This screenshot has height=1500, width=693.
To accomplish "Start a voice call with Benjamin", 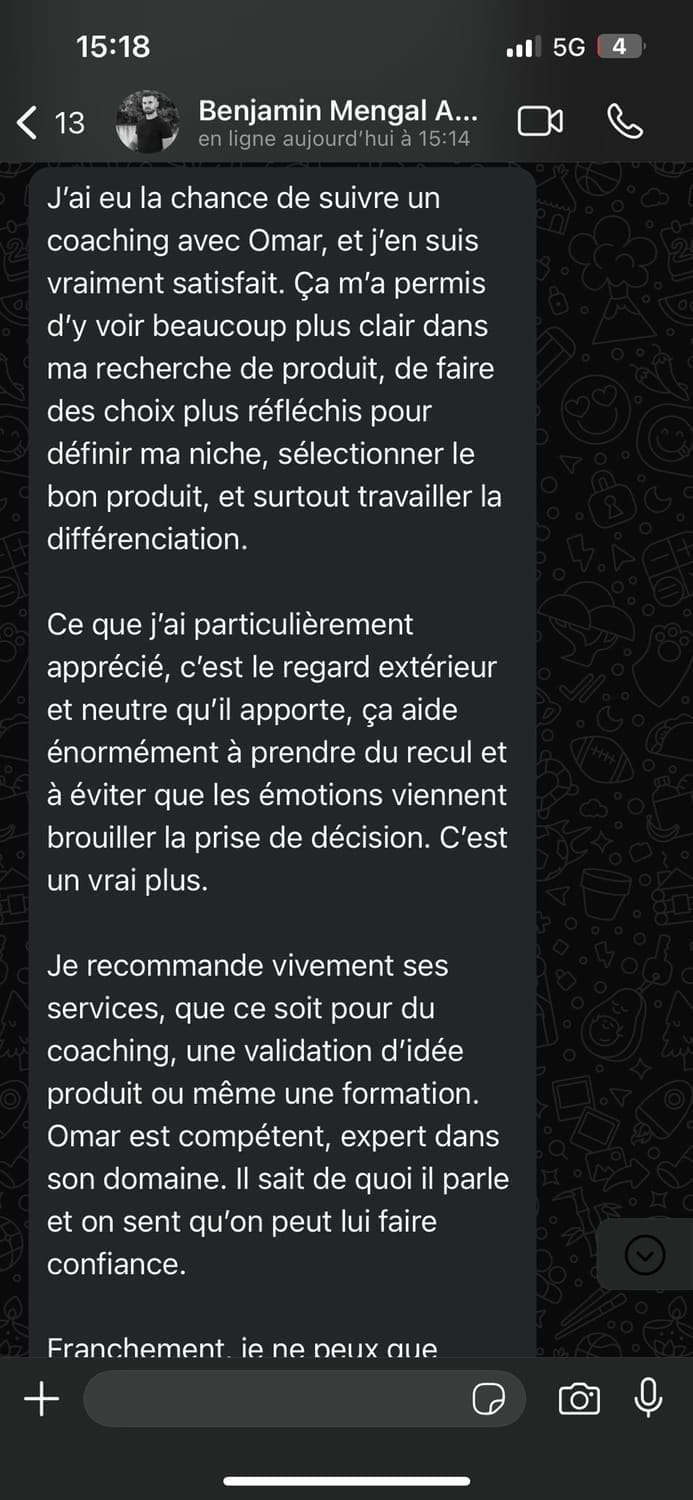I will point(625,122).
